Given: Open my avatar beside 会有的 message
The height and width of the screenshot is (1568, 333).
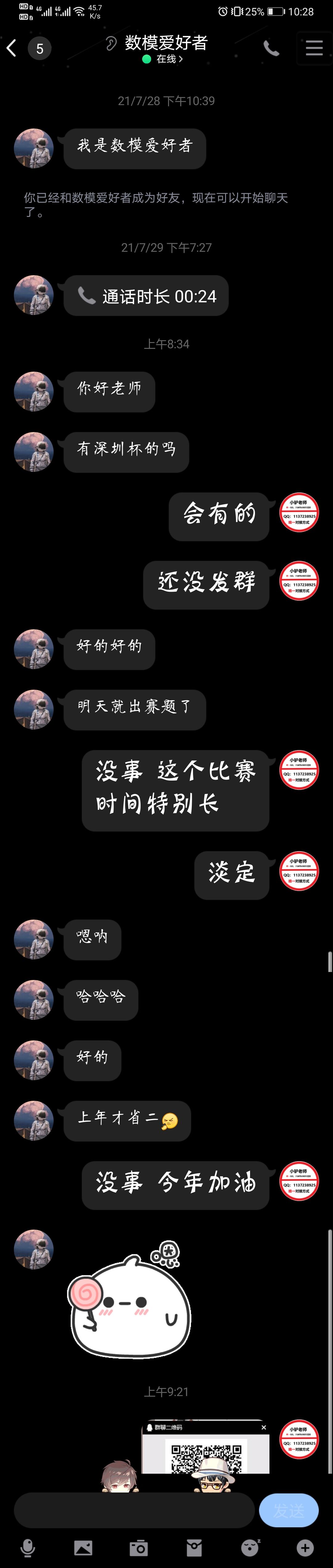Looking at the screenshot, I should click(299, 512).
